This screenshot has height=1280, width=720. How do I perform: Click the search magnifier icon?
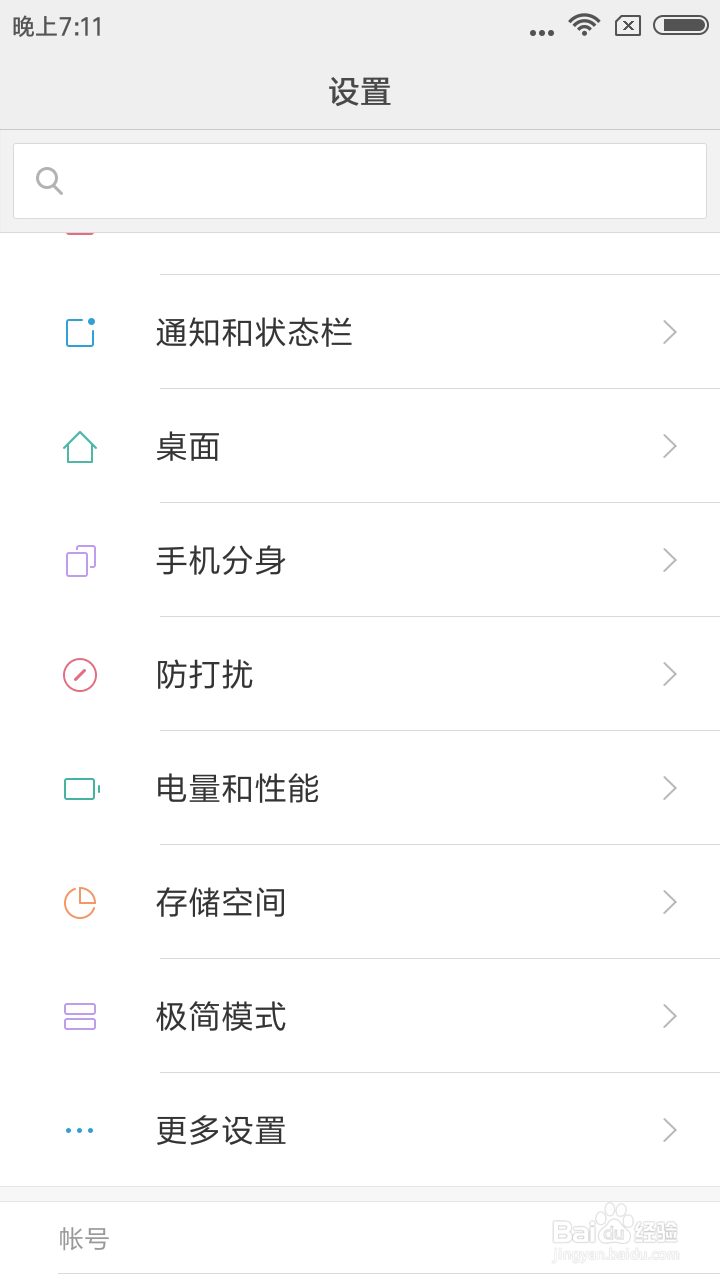[49, 181]
